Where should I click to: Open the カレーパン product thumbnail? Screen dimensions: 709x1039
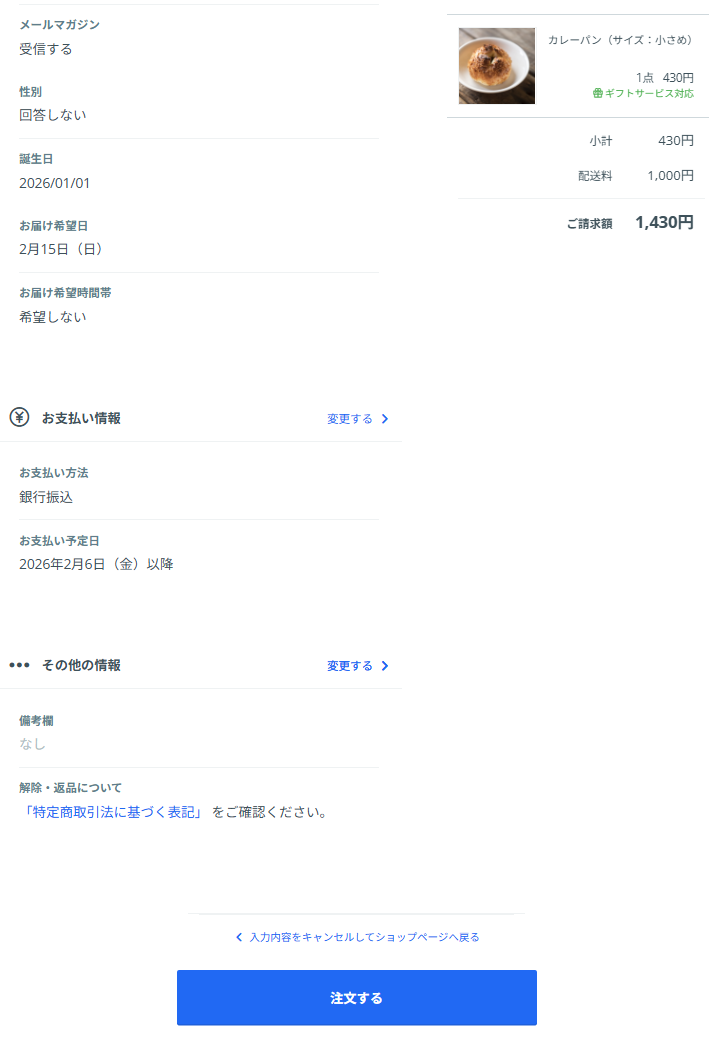(497, 66)
